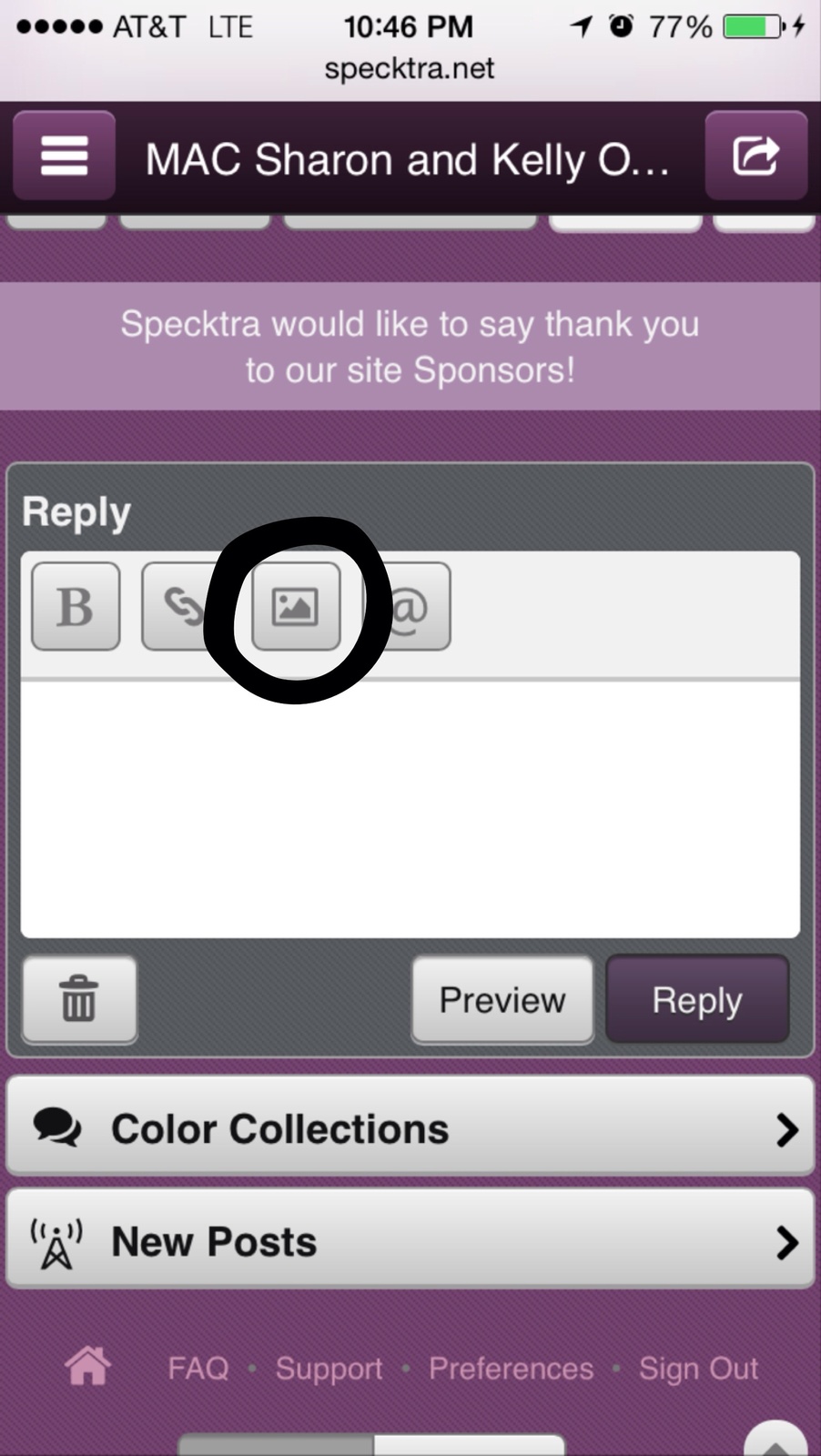Tap the speckra.net address bar
This screenshot has height=1456, width=821.
410,68
